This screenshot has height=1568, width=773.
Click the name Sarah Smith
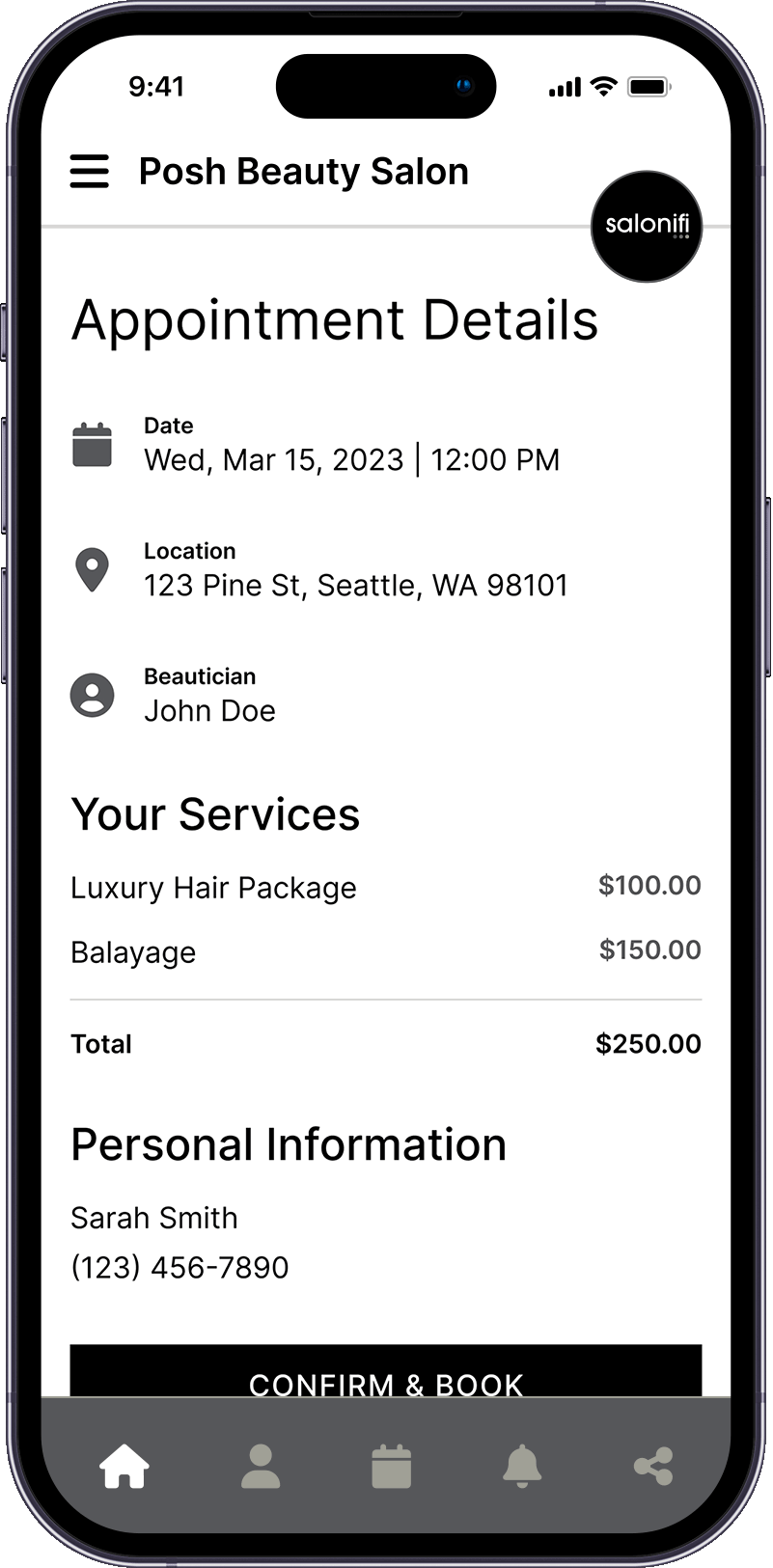[x=153, y=1218]
